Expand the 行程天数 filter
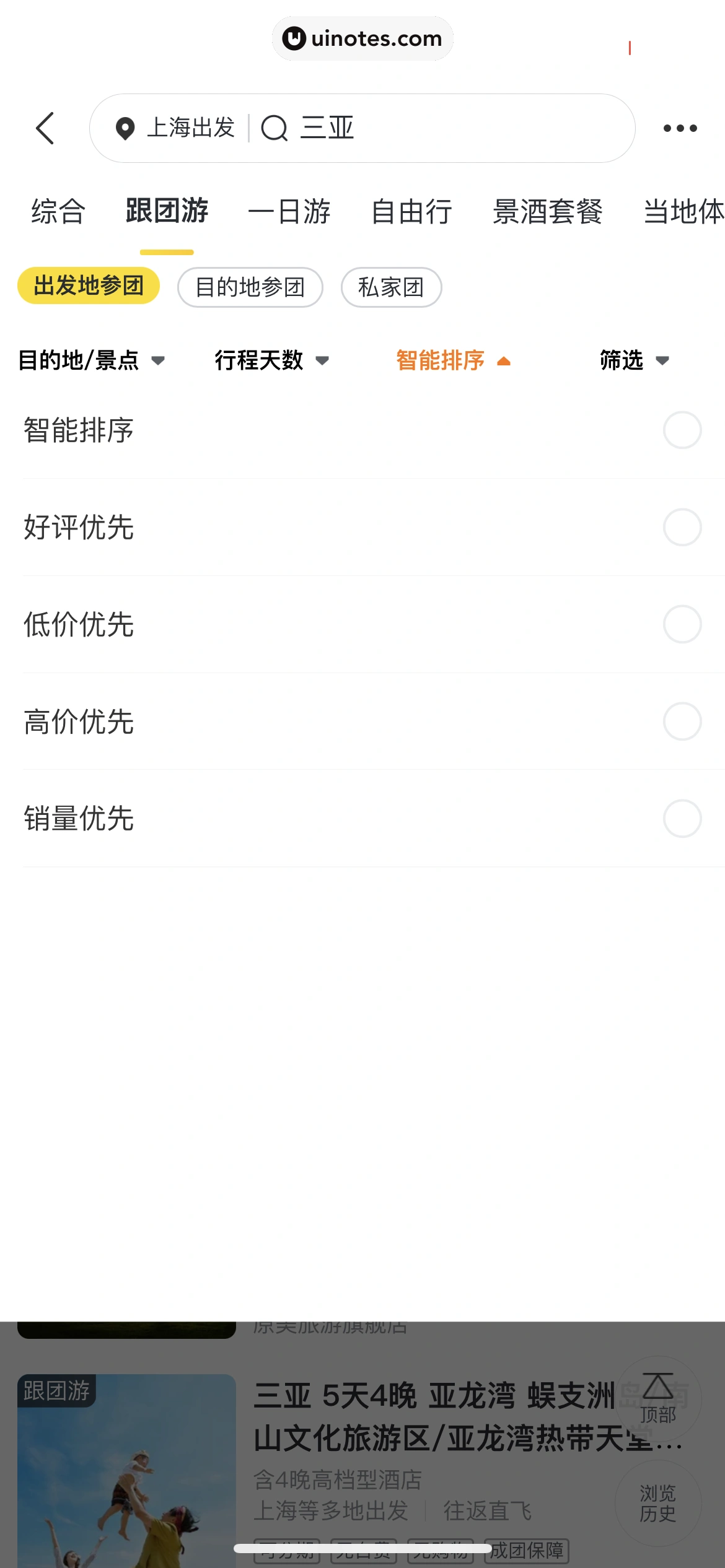725x1568 pixels. click(x=271, y=360)
